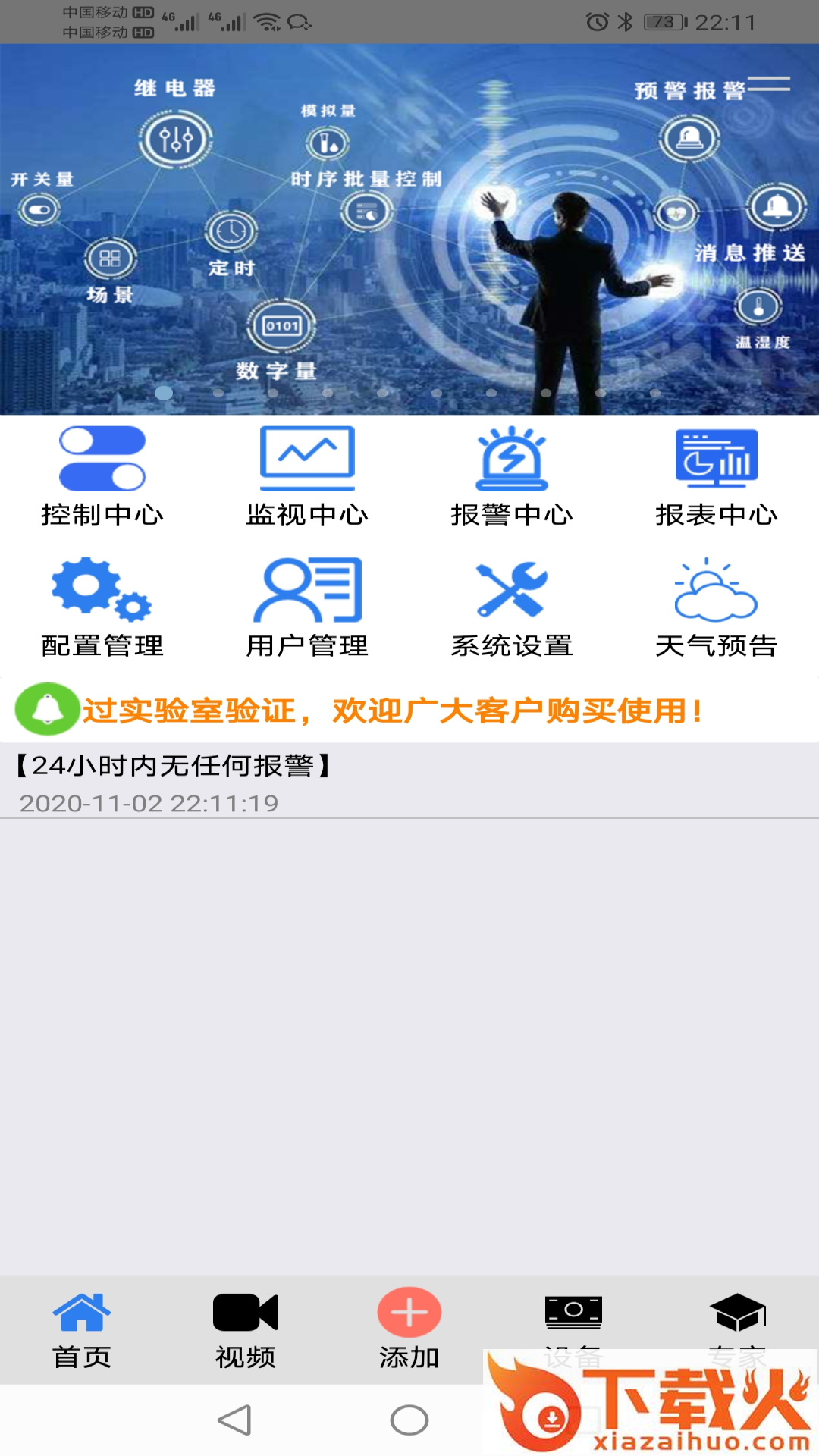The image size is (819, 1456).
Task: Open the hamburger menu on the banner
Action: [x=768, y=84]
